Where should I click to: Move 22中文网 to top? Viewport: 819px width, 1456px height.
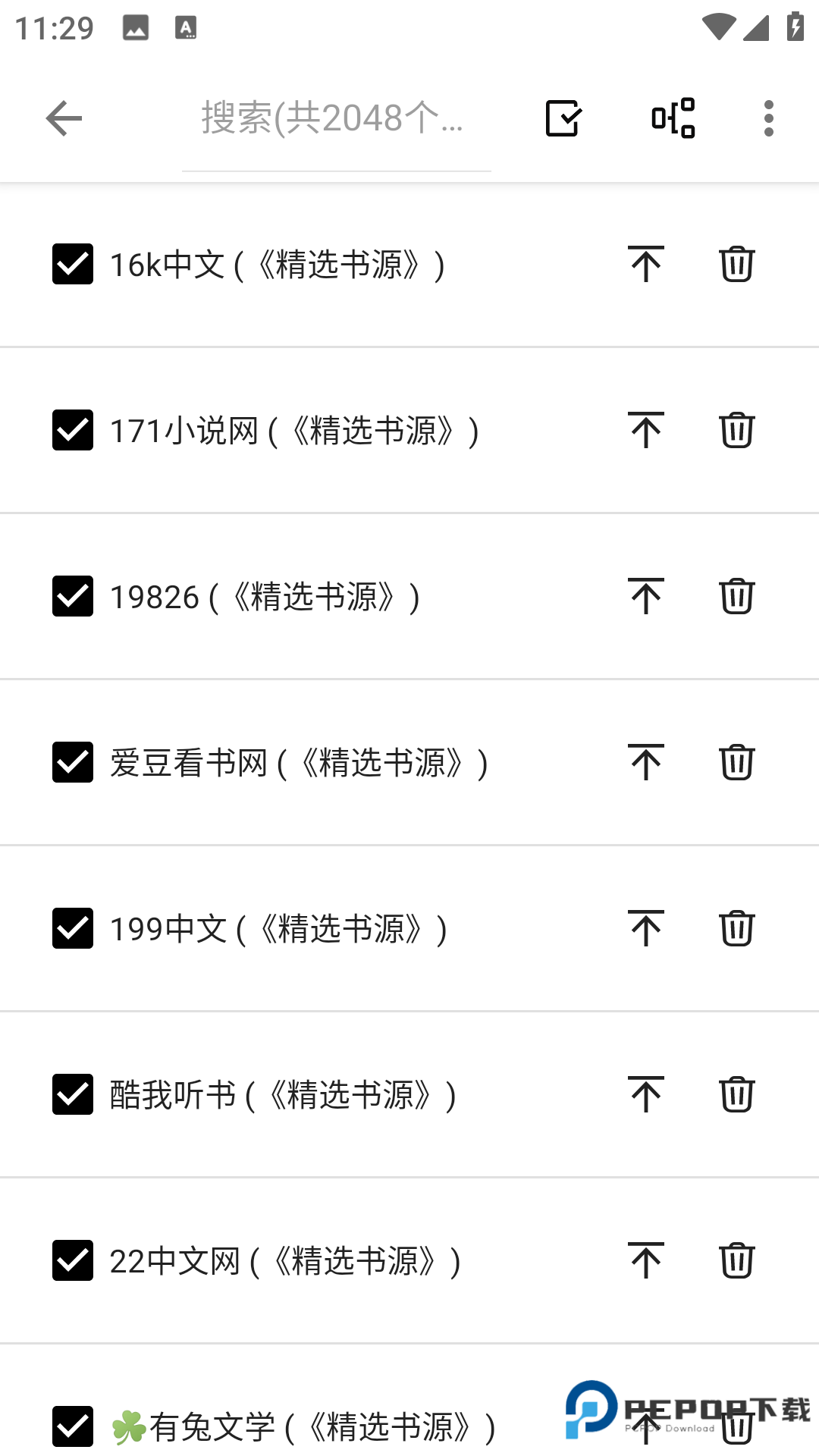coord(646,1260)
